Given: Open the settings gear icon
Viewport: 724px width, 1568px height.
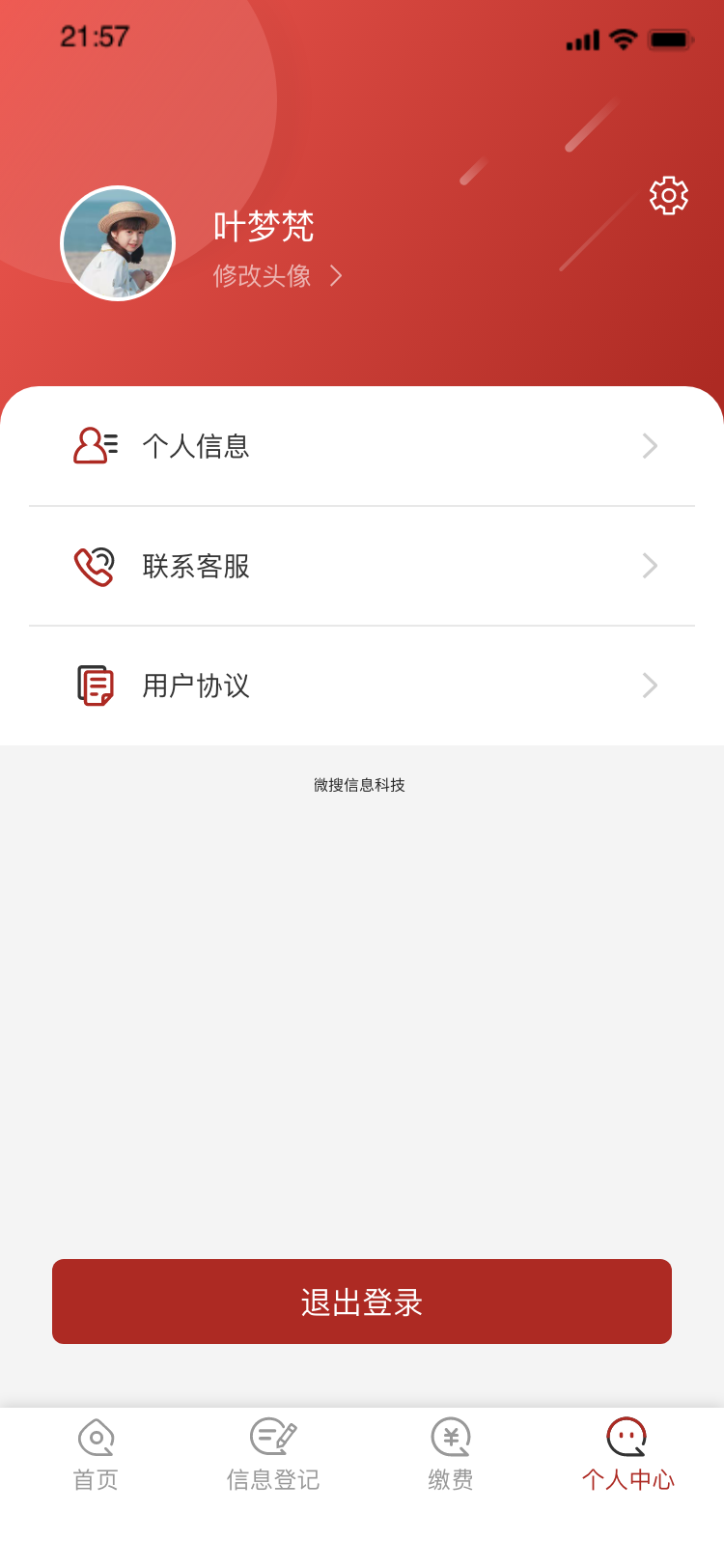Looking at the screenshot, I should (668, 195).
